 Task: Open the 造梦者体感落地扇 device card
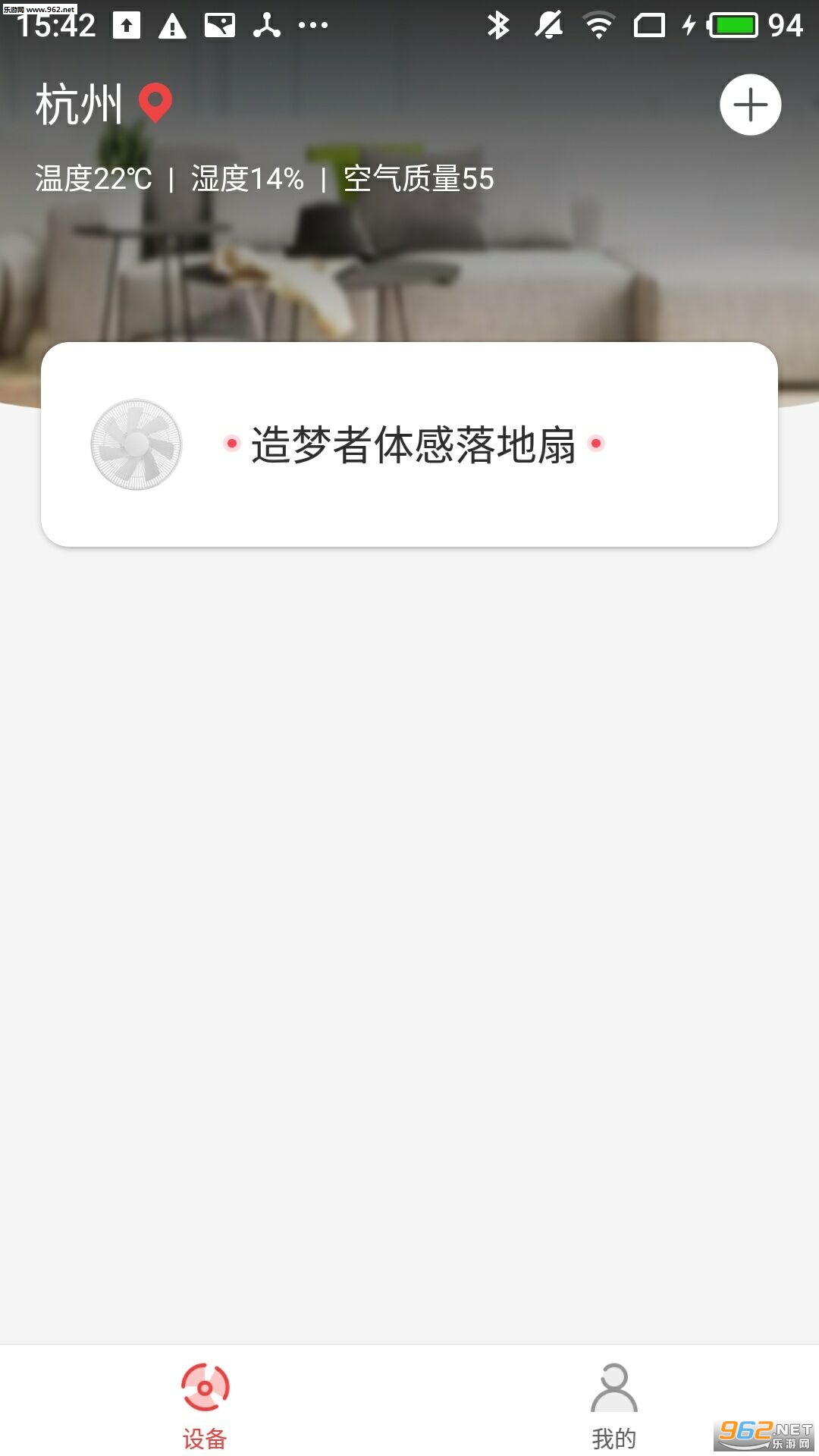[409, 444]
